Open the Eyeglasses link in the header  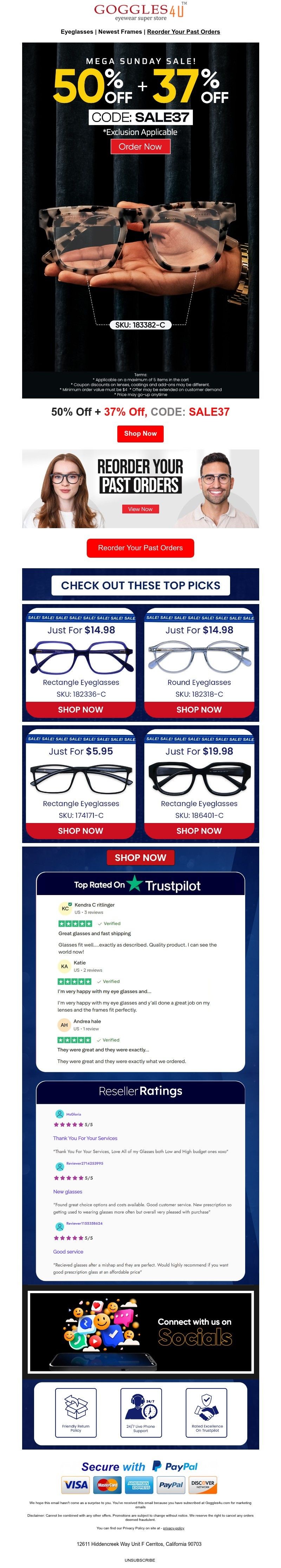[x=77, y=32]
